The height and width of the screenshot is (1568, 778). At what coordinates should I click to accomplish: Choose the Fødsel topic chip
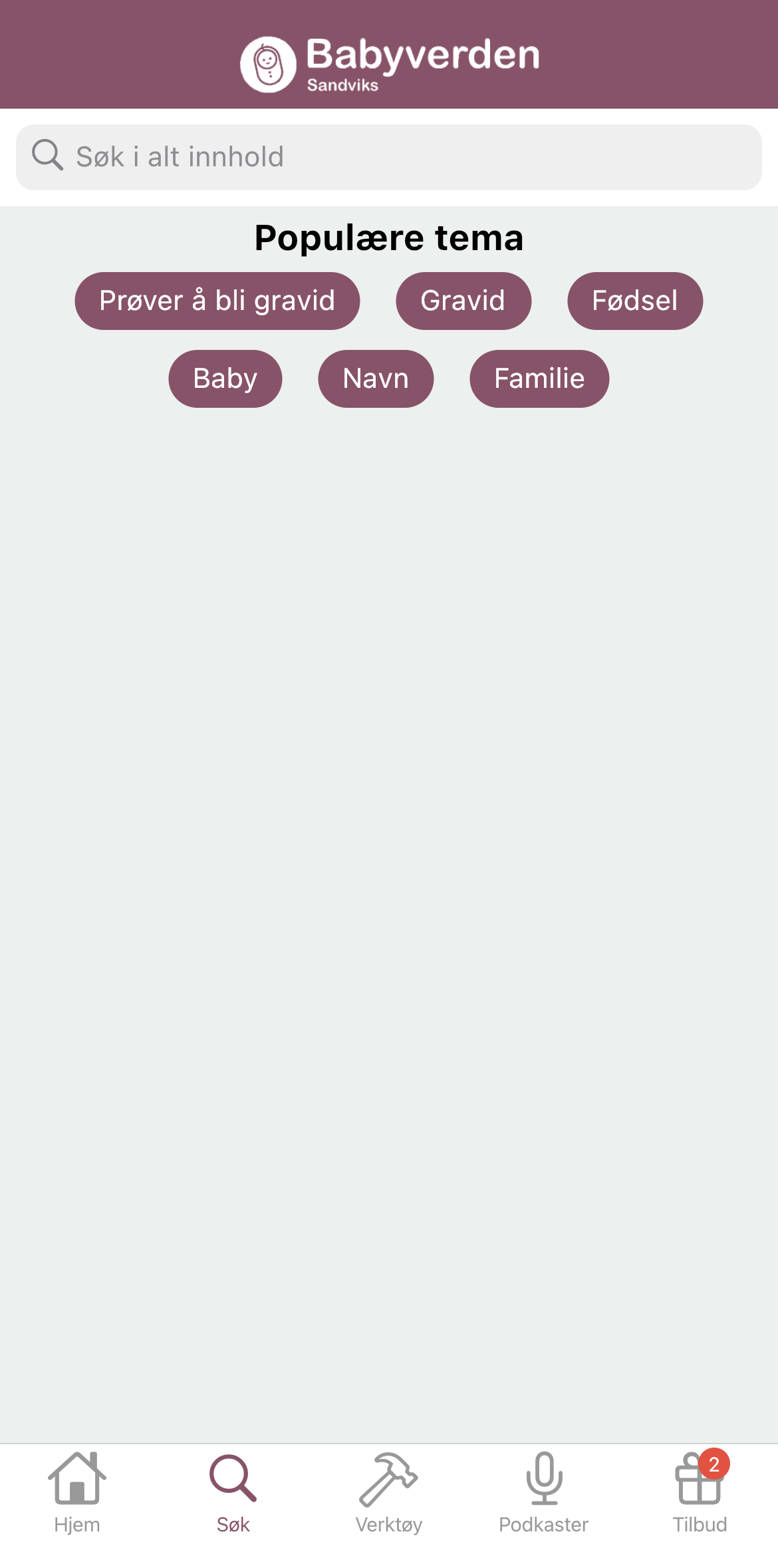635,301
